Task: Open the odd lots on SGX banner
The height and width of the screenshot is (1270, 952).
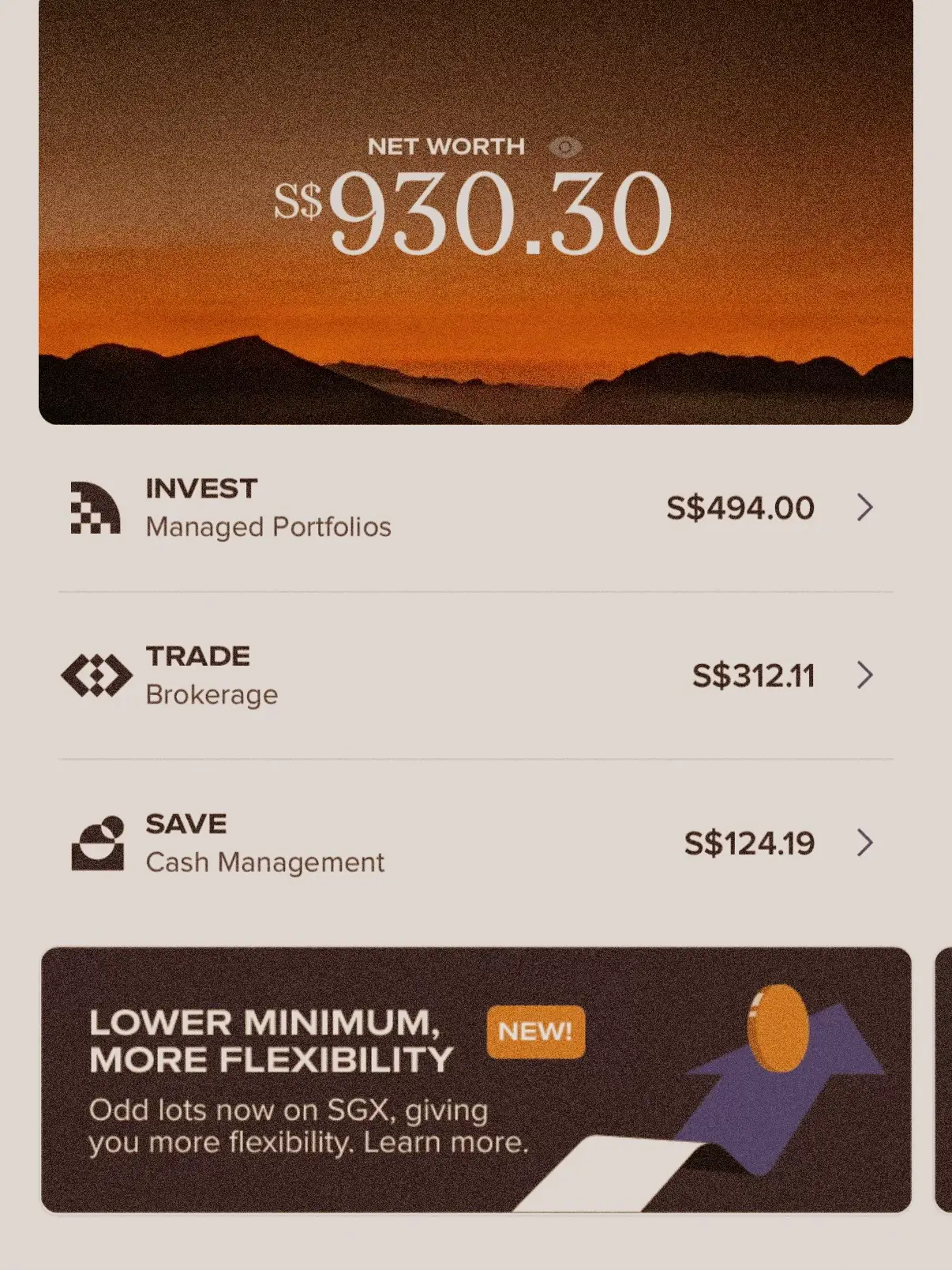Action: click(x=475, y=1080)
